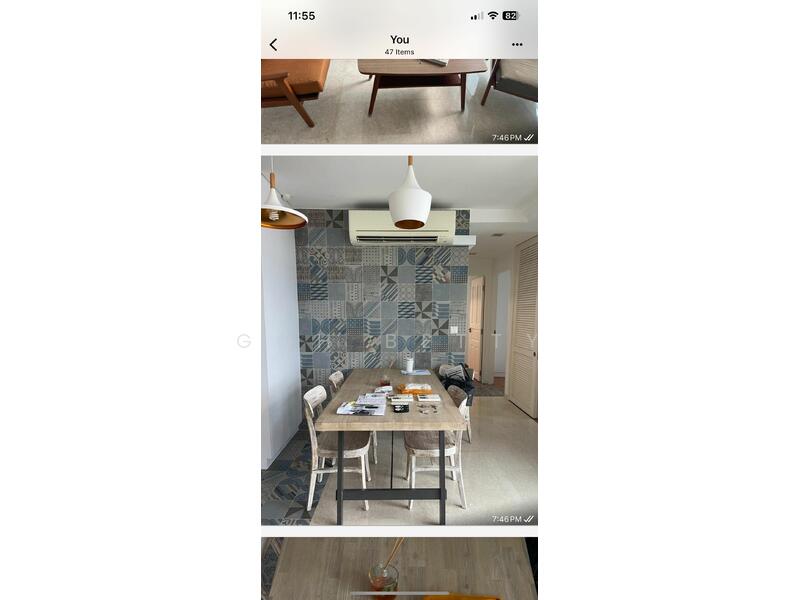Screen dimensions: 800x600
Task: Go back using the back arrow
Action: [273, 45]
